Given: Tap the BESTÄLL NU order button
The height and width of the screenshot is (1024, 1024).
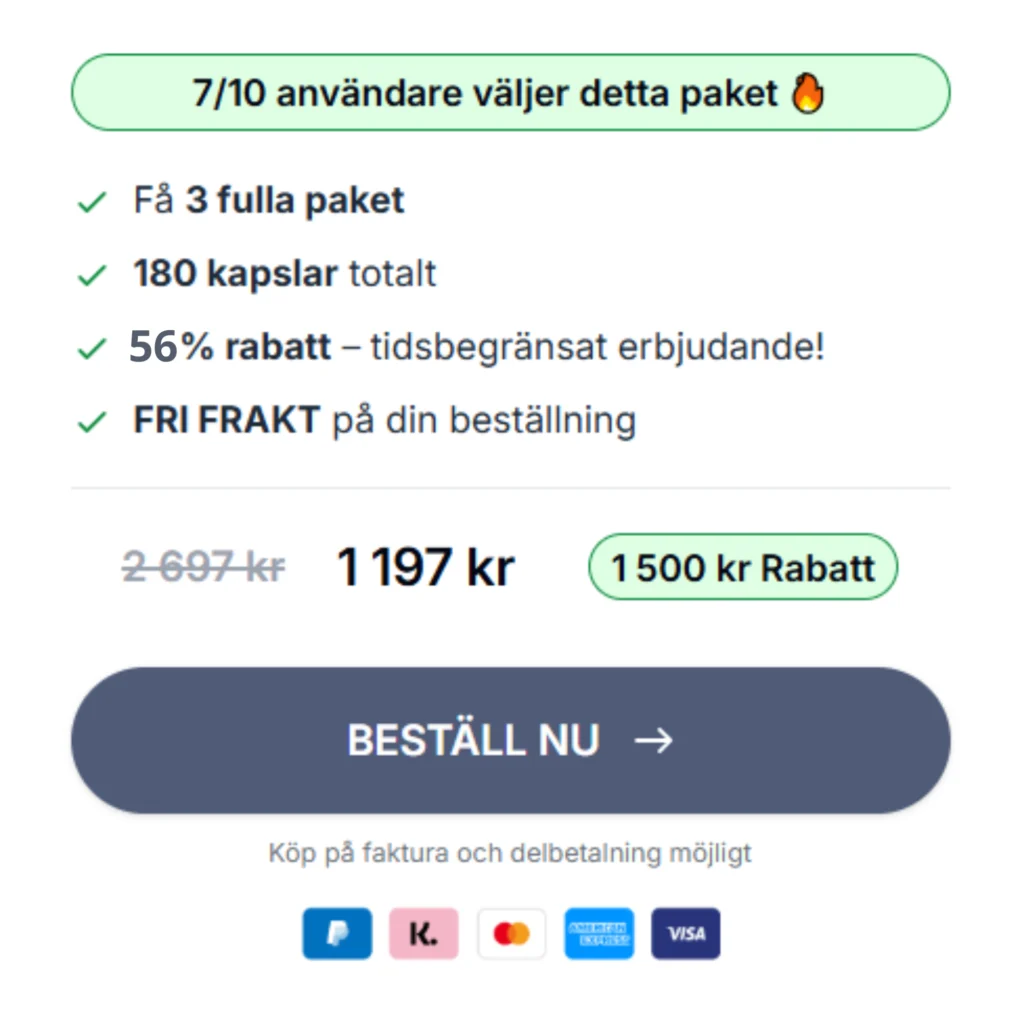Looking at the screenshot, I should pos(510,740).
